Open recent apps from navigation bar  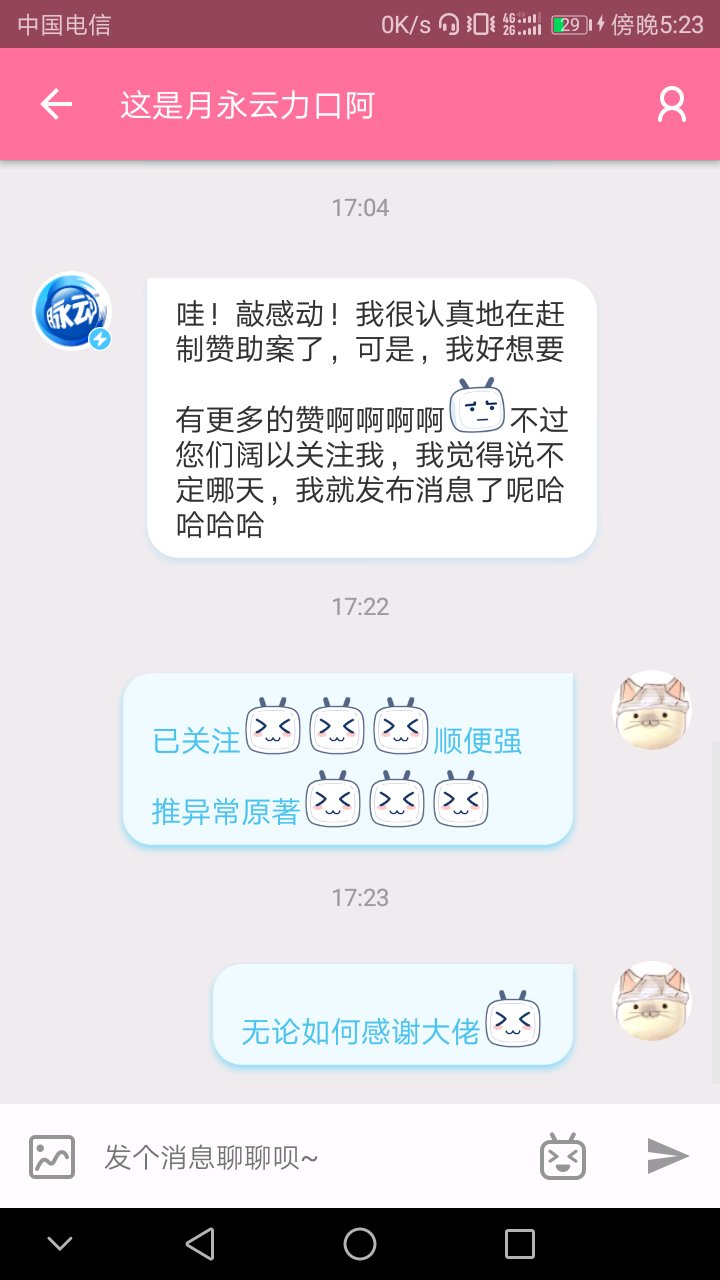(x=520, y=1244)
